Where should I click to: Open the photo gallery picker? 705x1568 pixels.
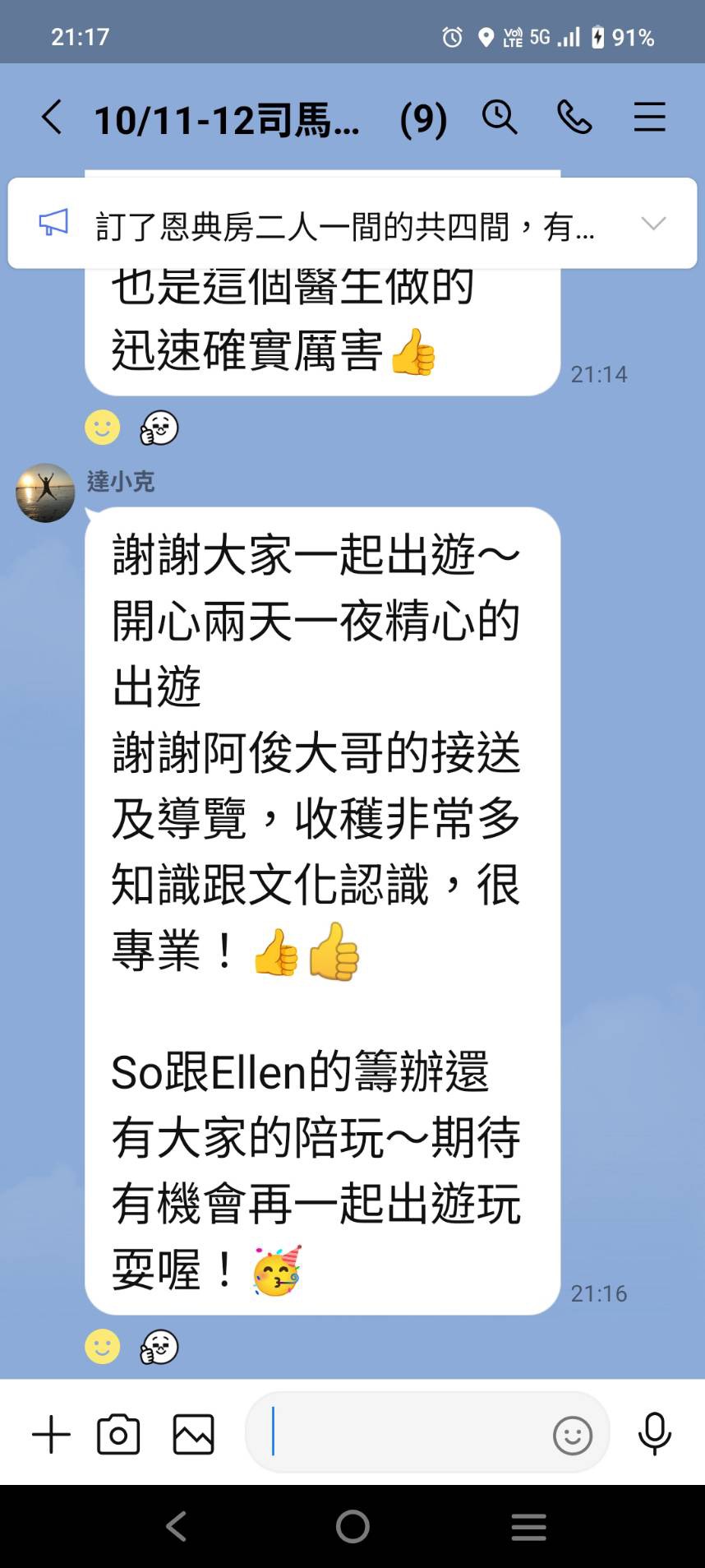(x=194, y=1435)
